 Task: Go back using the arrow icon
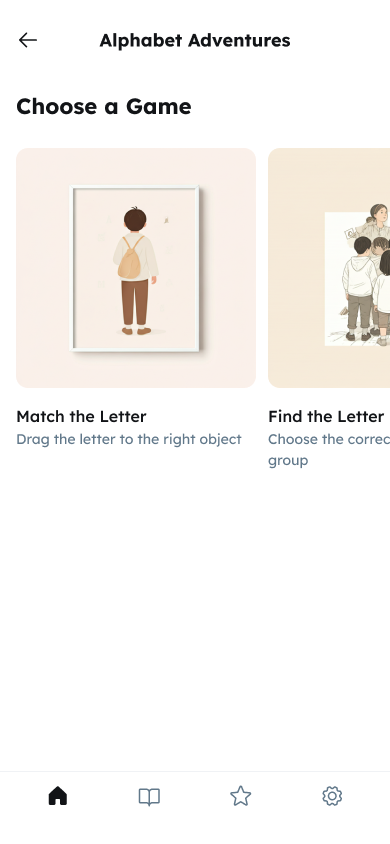click(x=27, y=40)
